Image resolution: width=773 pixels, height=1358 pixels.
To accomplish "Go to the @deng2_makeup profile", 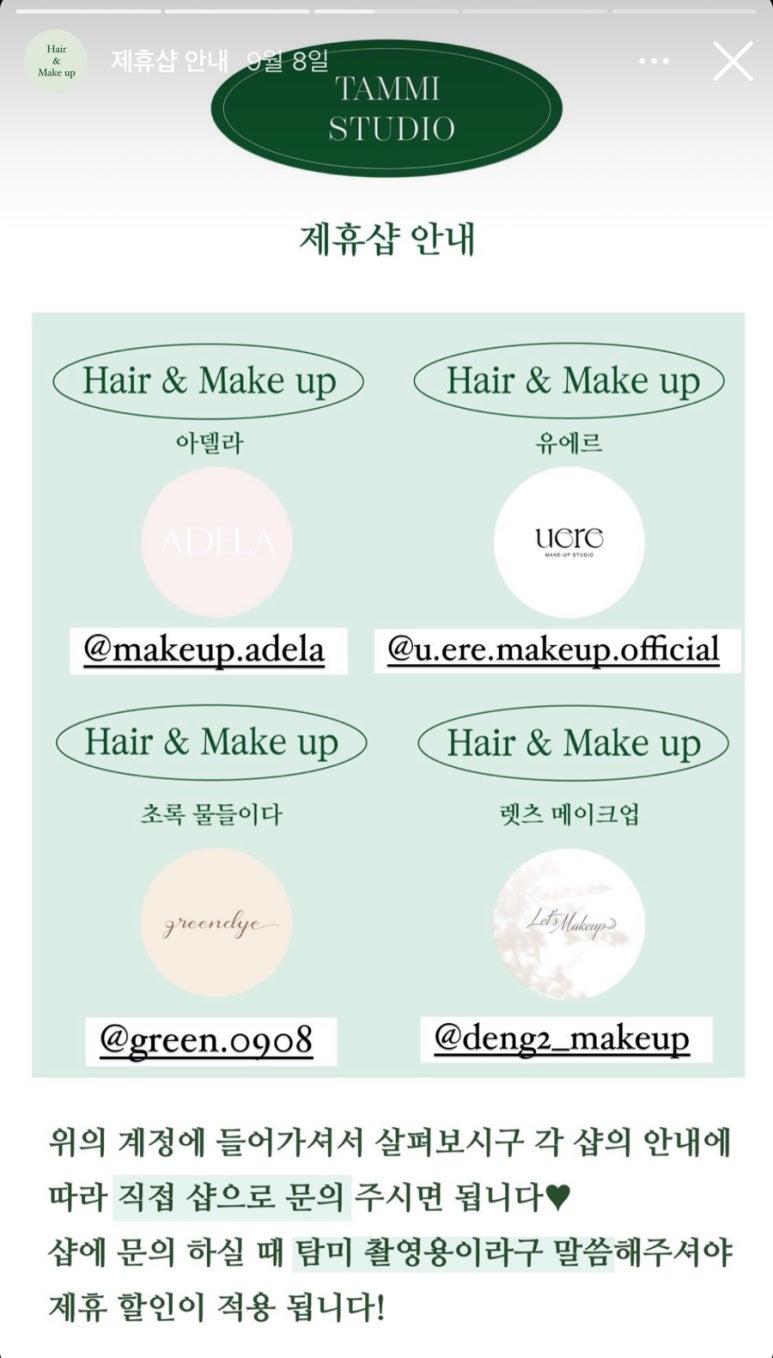I will pos(562,1038).
